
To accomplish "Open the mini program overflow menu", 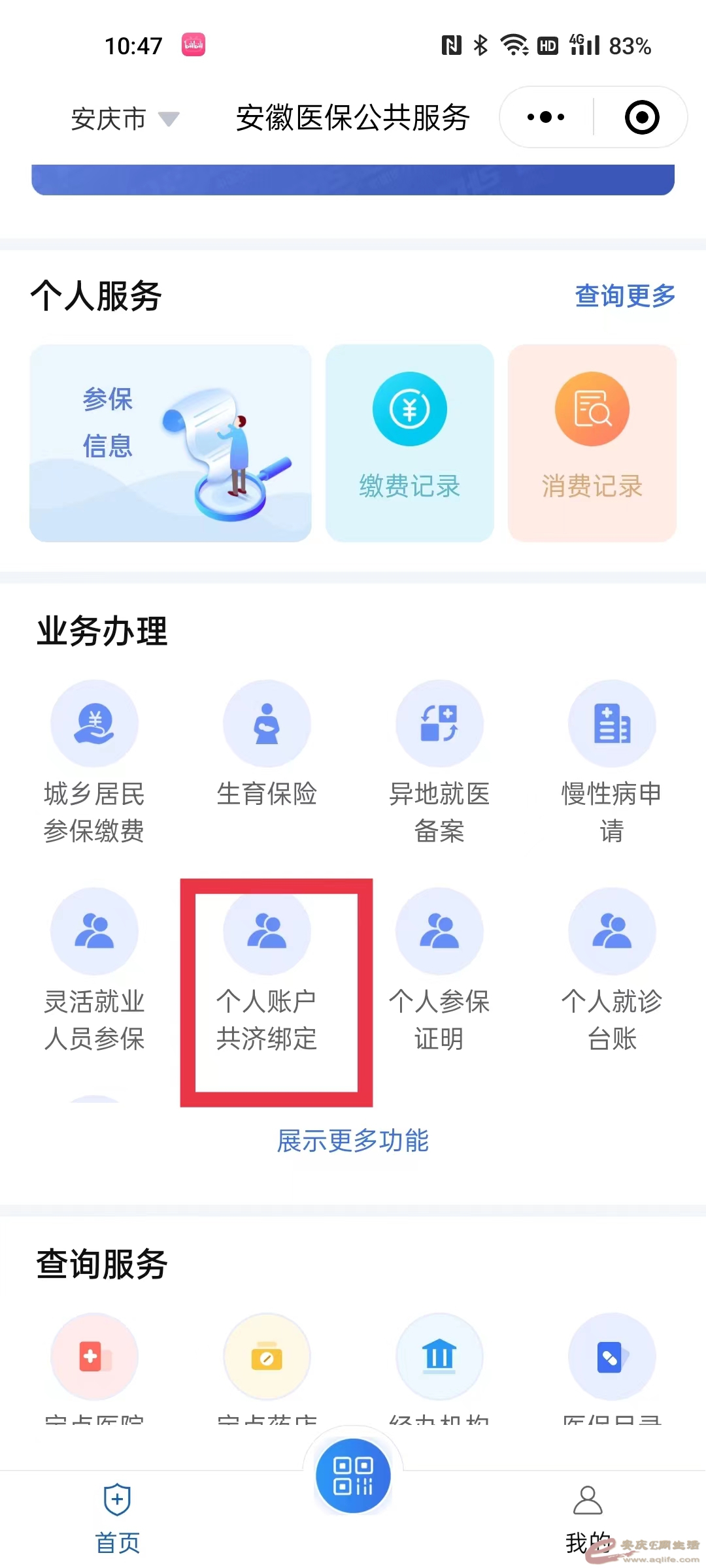I will click(546, 118).
